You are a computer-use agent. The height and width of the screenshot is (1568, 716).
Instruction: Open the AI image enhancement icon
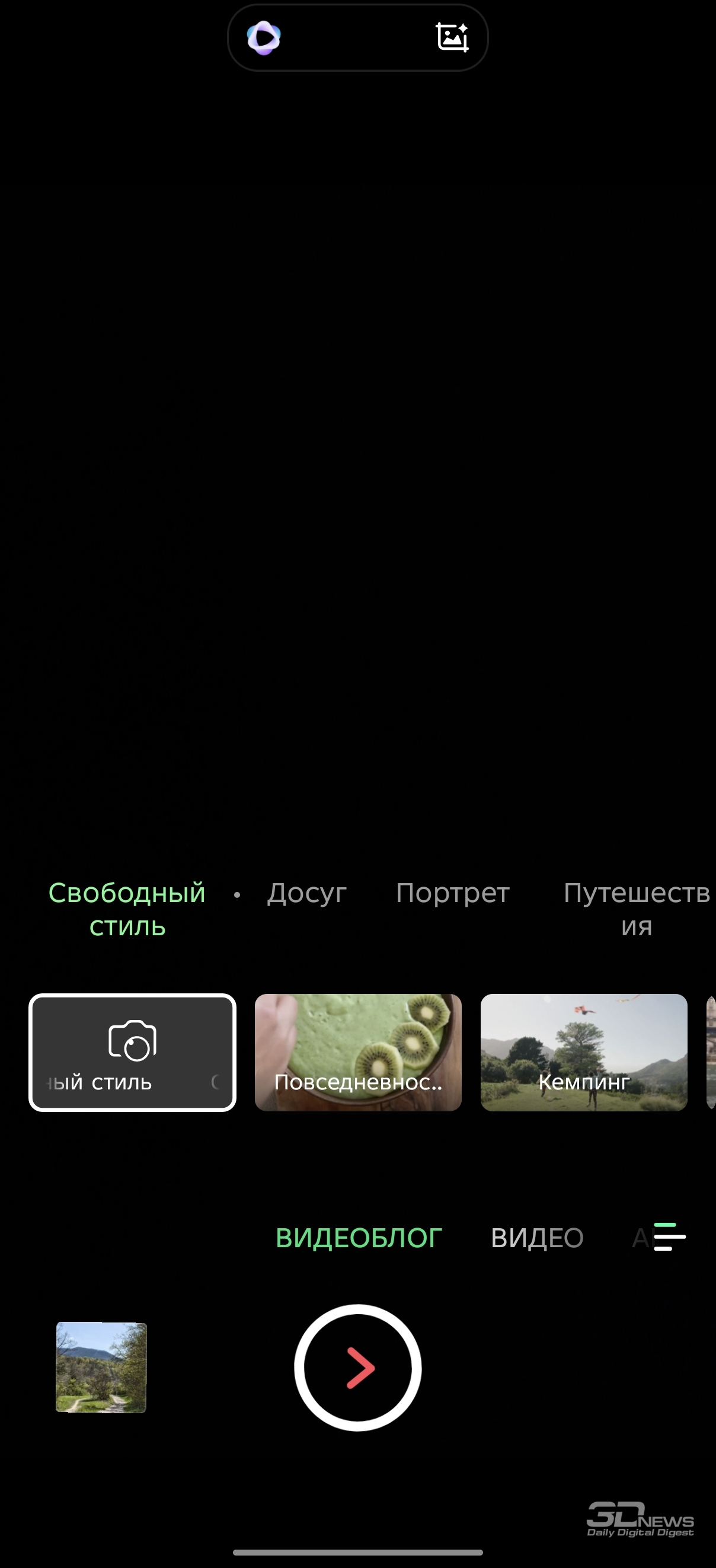click(452, 38)
